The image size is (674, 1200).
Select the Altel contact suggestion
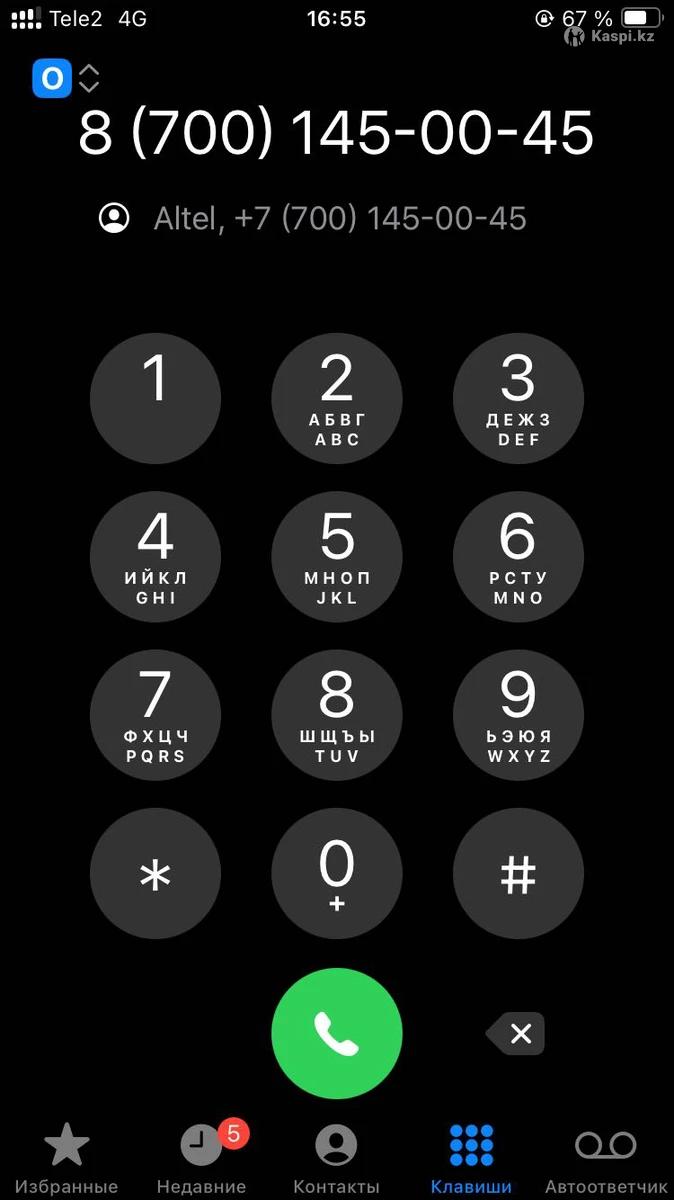pyautogui.click(x=314, y=218)
